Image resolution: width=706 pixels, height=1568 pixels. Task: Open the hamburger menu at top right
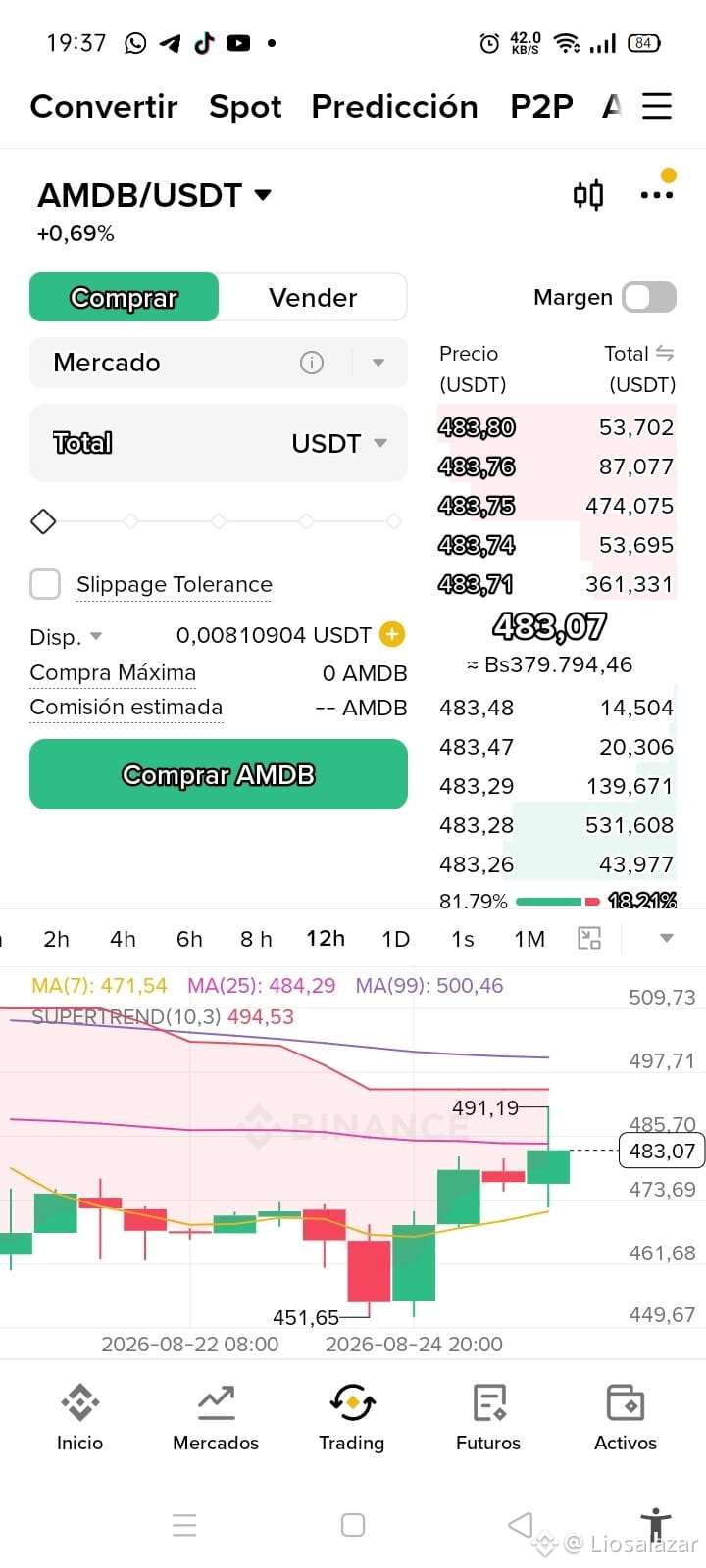tap(657, 106)
